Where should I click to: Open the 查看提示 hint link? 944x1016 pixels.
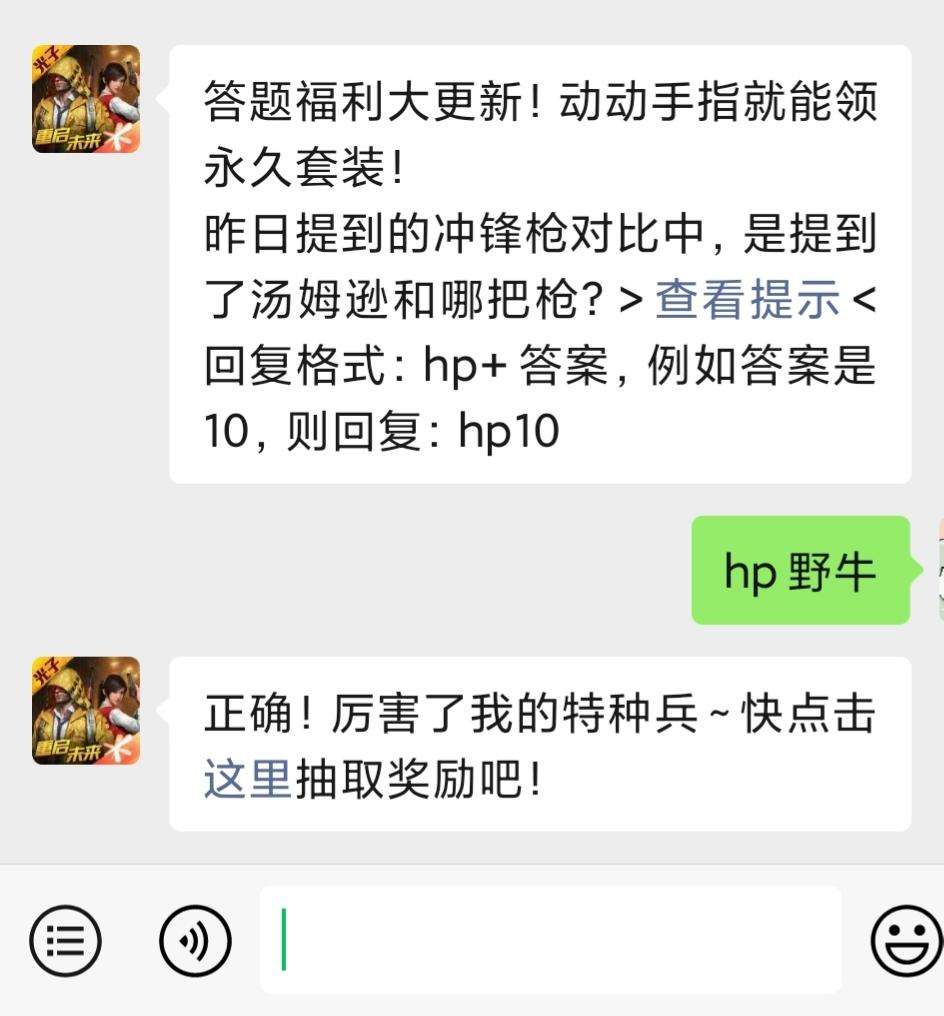(747, 299)
